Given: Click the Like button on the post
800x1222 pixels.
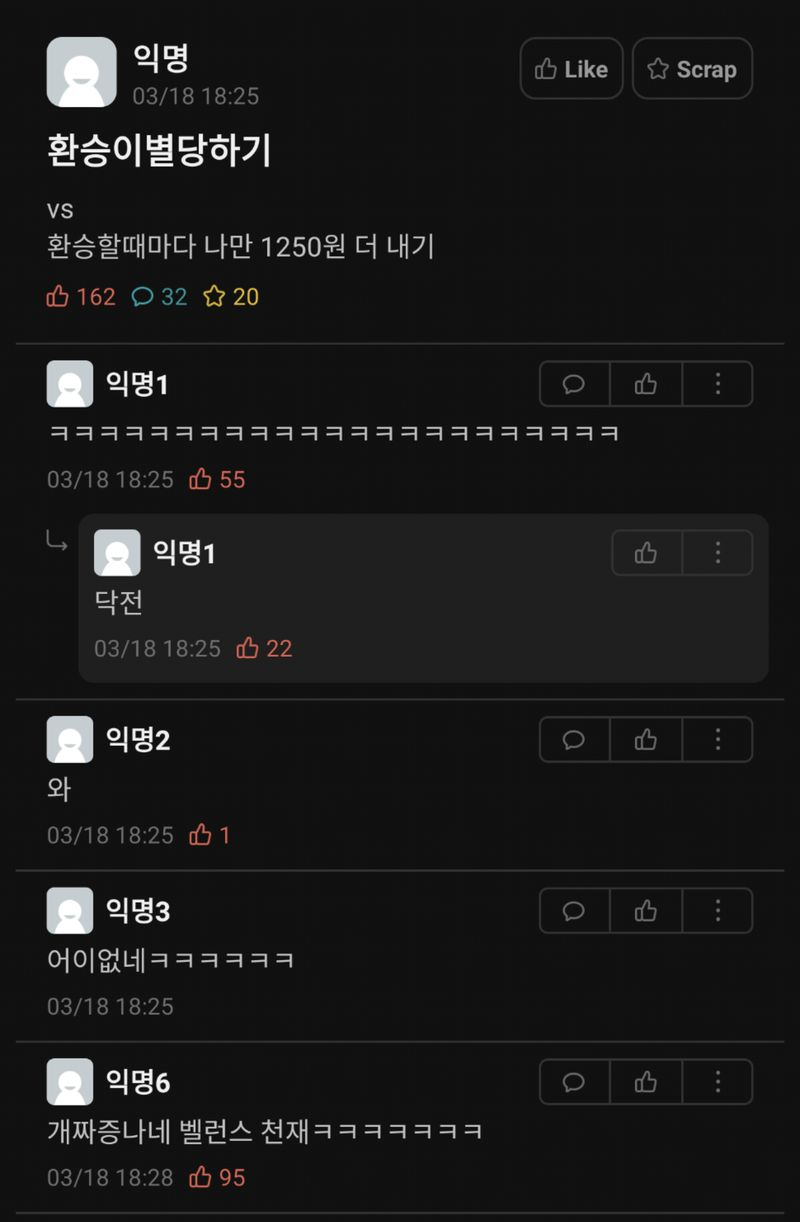Looking at the screenshot, I should 571,68.
